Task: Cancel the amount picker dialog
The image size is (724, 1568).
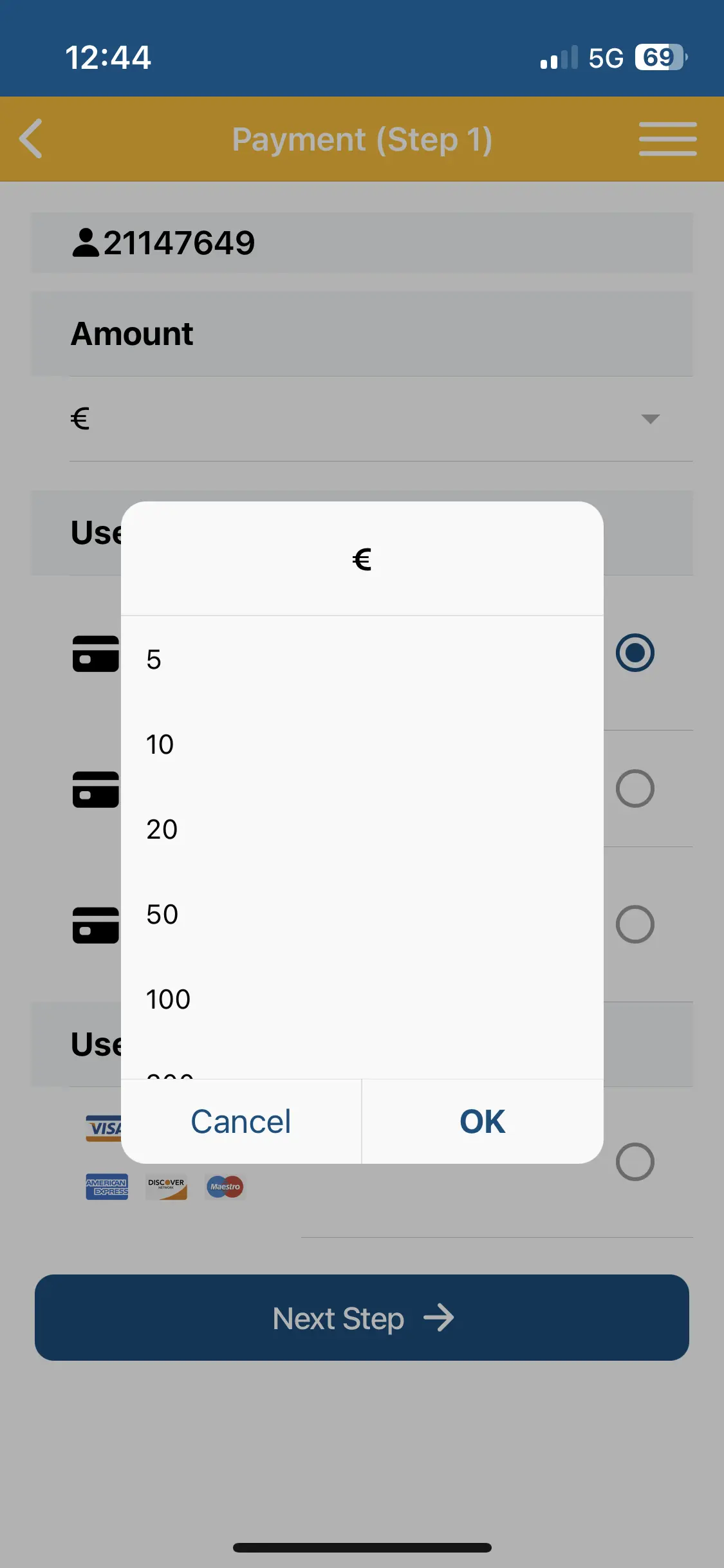Action: point(241,1121)
